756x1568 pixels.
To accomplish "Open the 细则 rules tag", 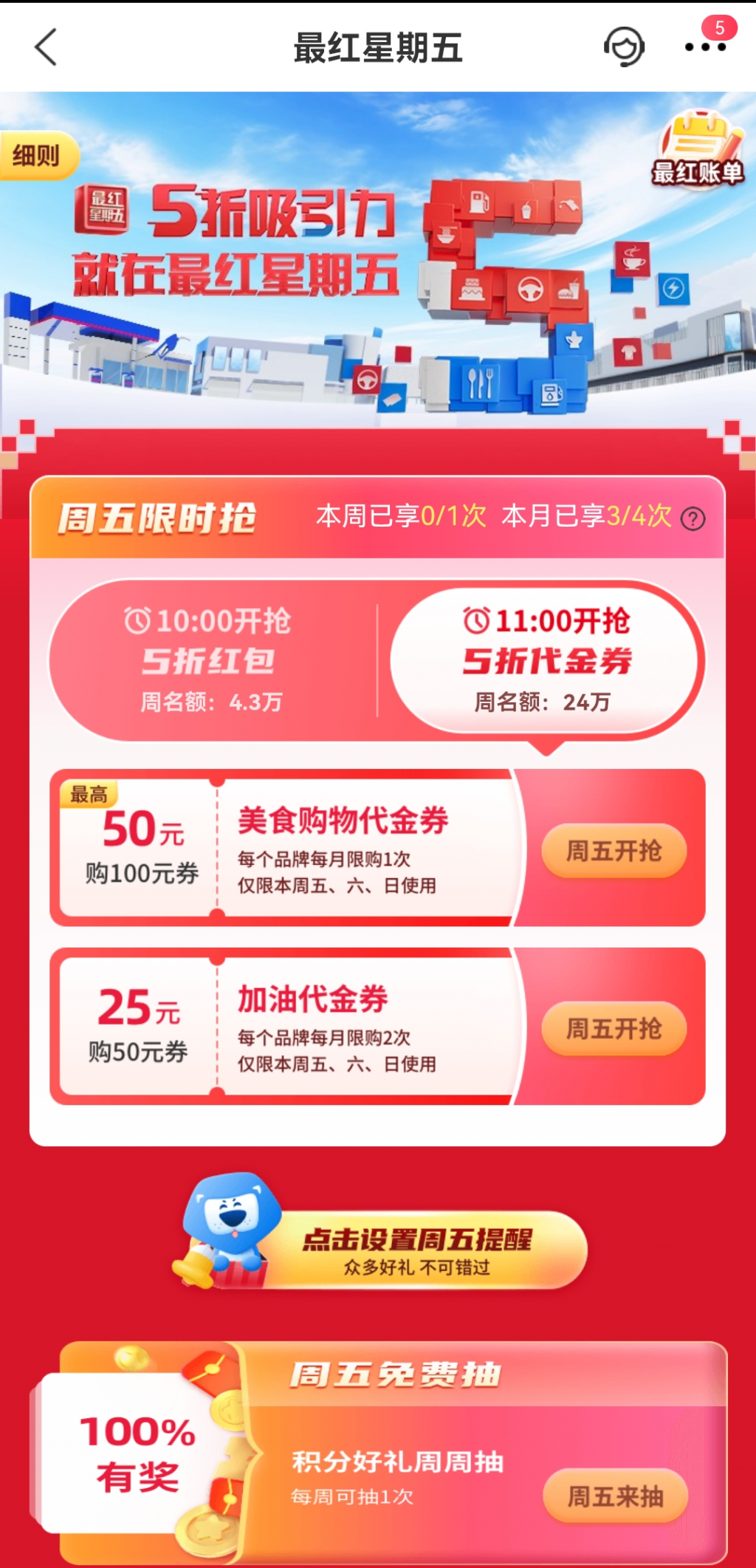I will [37, 156].
